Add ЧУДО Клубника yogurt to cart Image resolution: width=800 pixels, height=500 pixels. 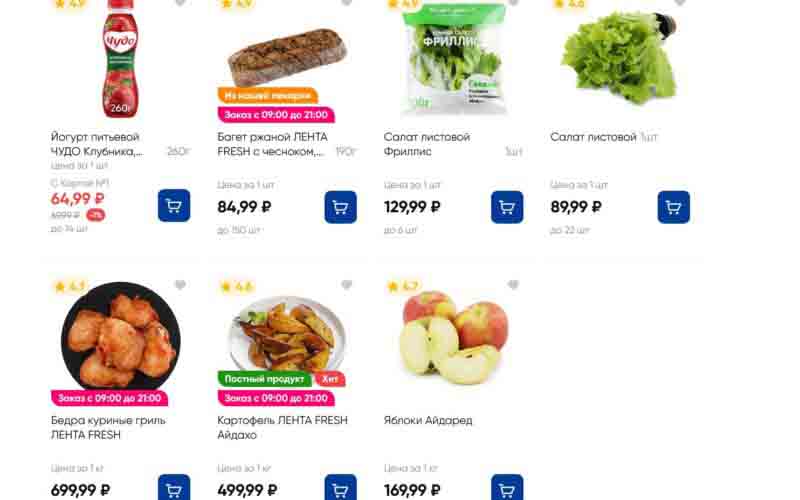173,207
